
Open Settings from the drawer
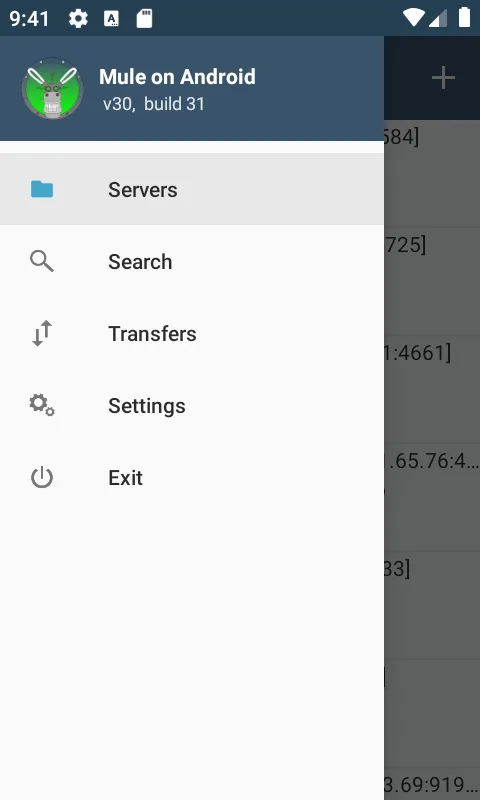pyautogui.click(x=192, y=406)
